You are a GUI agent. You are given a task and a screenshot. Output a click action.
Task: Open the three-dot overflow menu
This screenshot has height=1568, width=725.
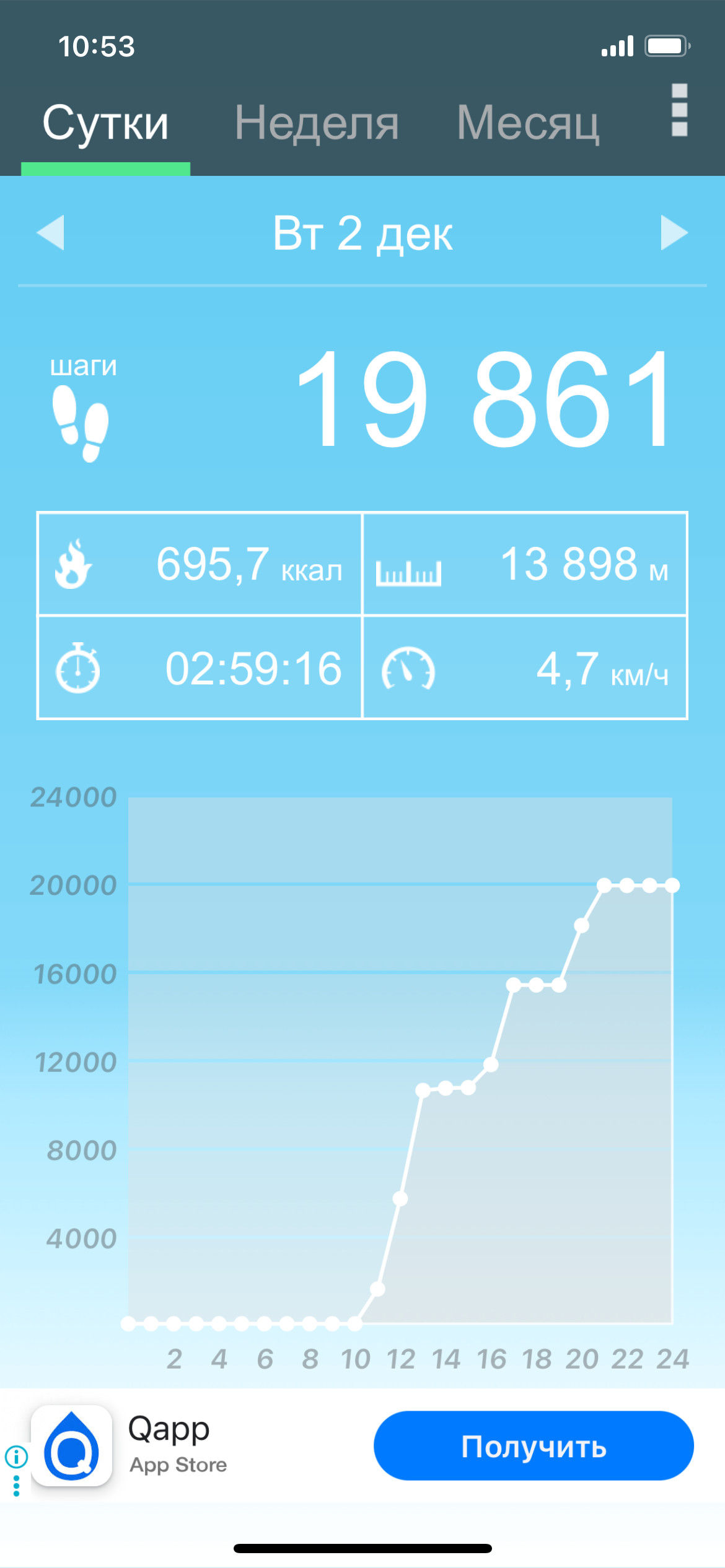pos(679,110)
